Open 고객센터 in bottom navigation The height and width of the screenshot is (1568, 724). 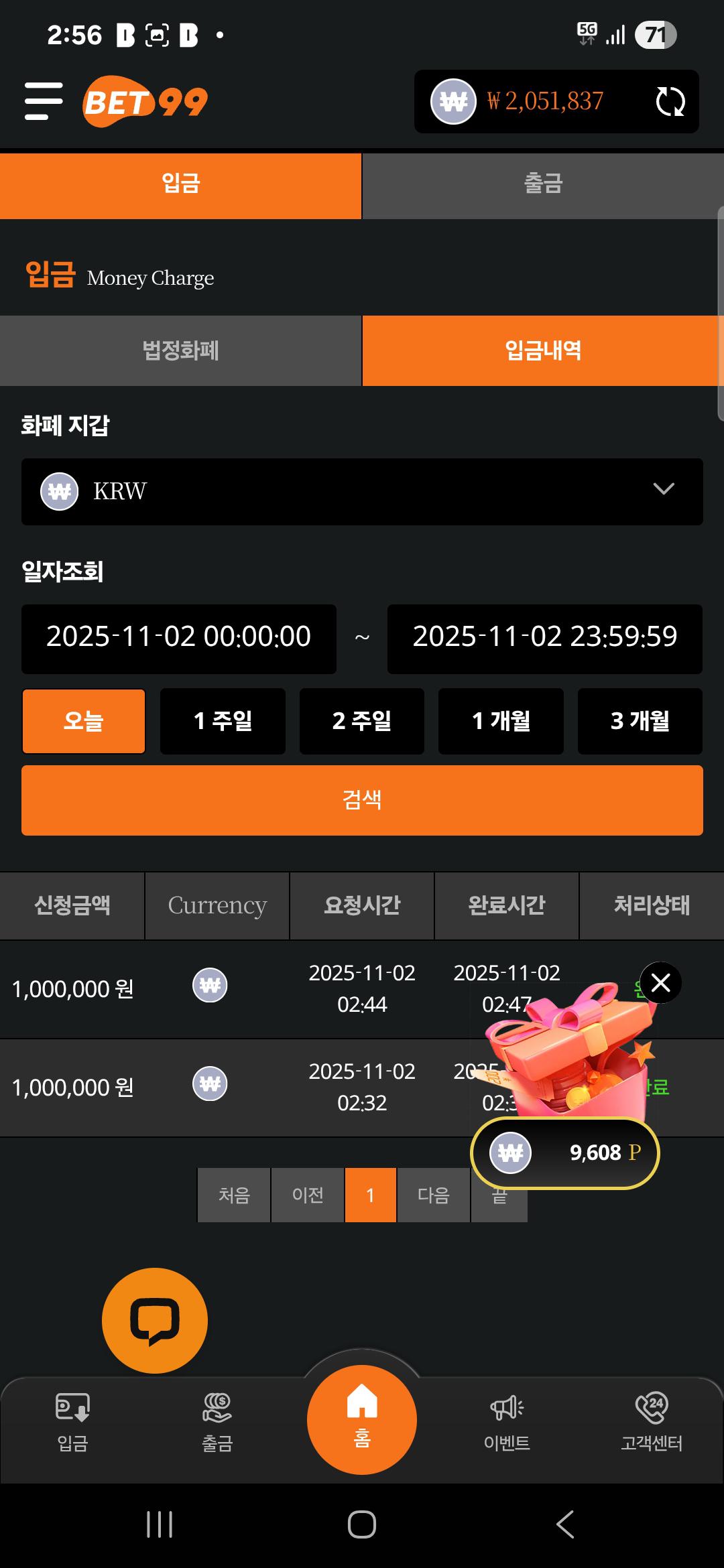point(652,1421)
